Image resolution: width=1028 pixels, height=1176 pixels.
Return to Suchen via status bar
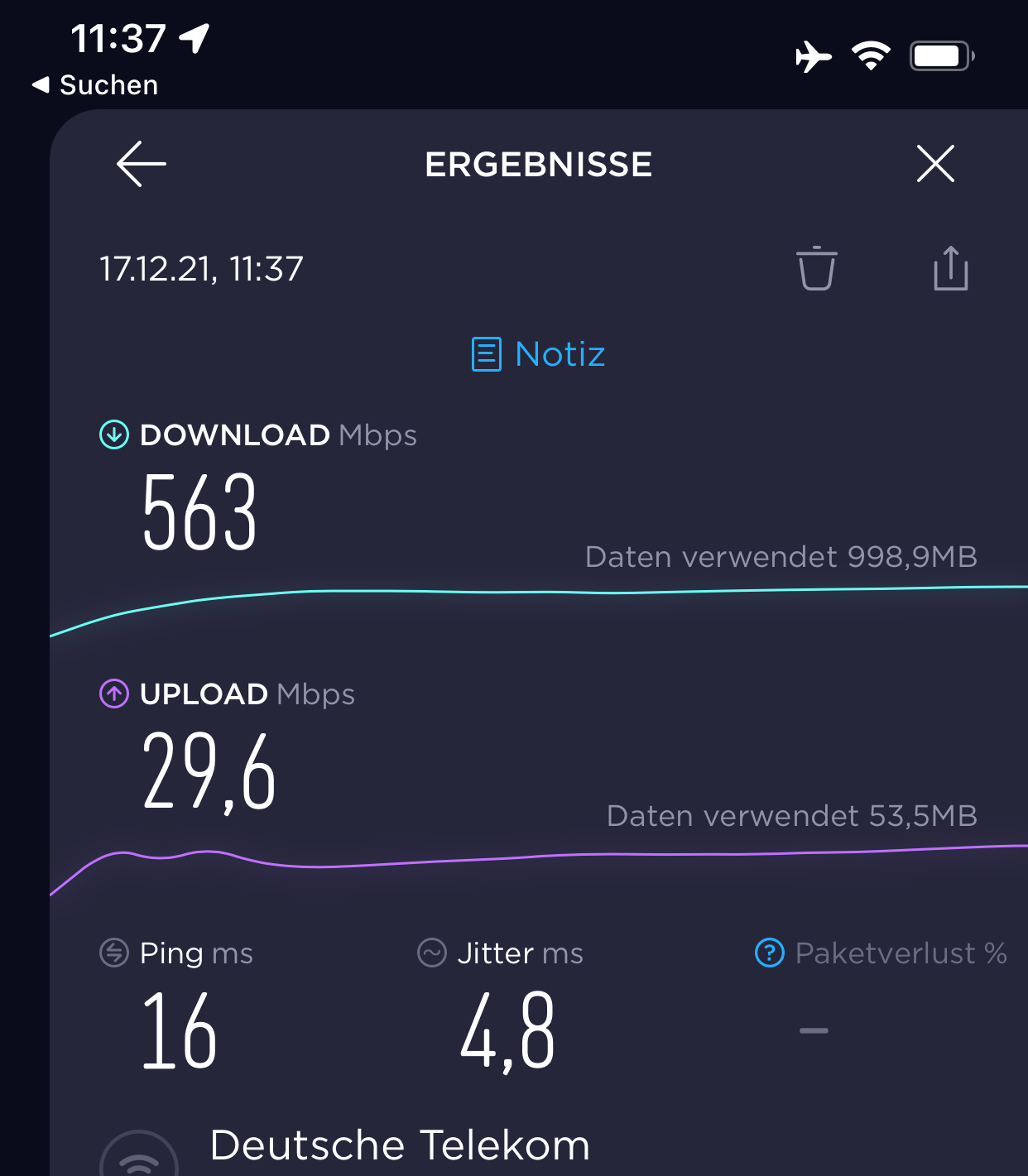(95, 84)
